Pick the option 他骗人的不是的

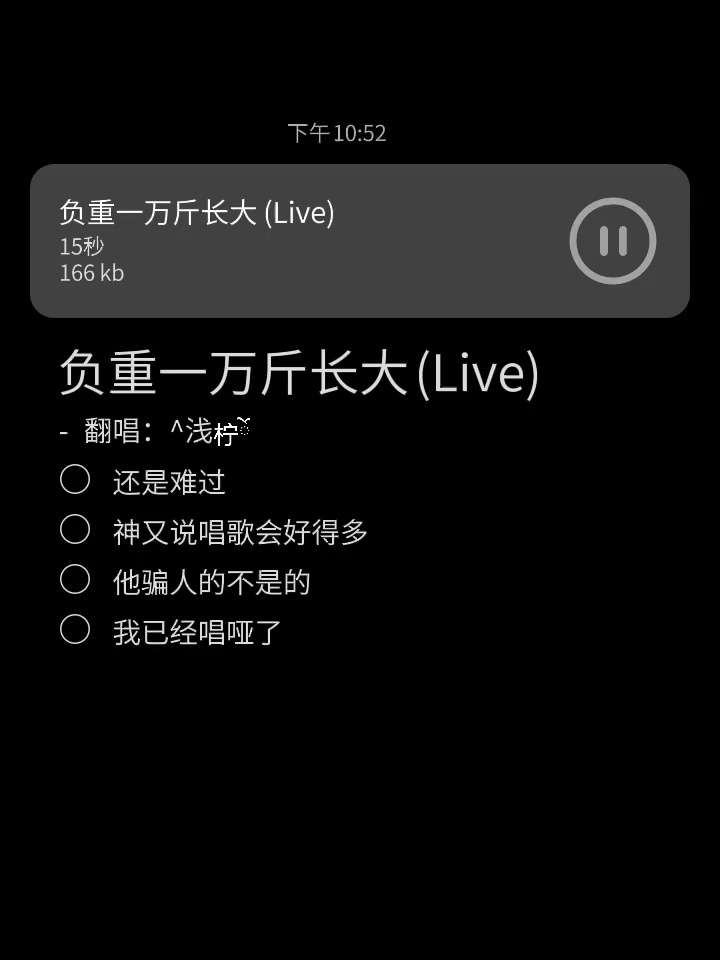click(75, 580)
